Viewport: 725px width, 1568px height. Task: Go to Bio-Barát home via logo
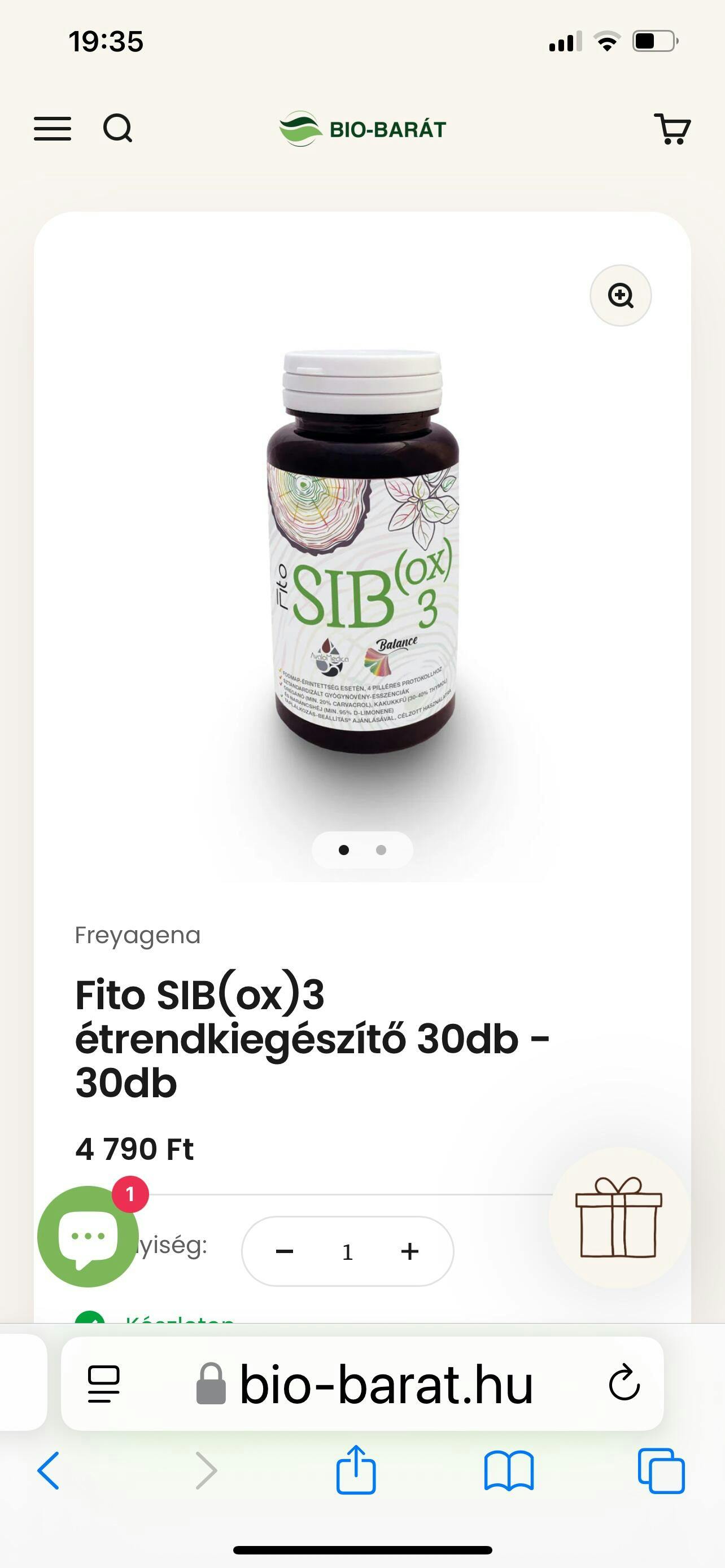[x=363, y=129]
